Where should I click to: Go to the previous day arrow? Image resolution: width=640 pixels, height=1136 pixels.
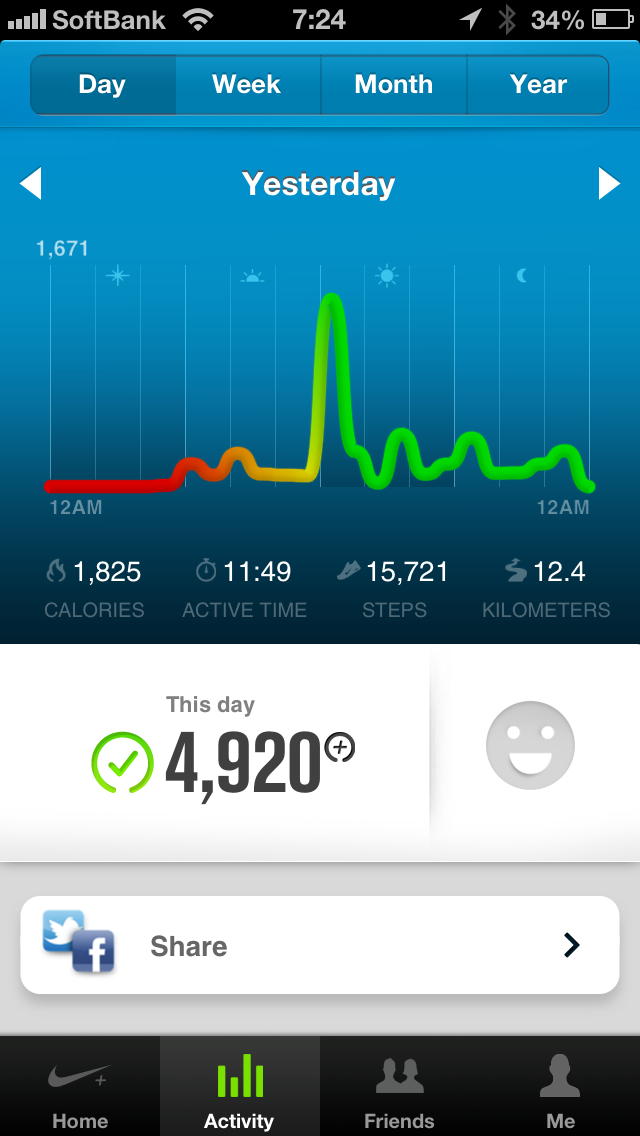point(31,184)
